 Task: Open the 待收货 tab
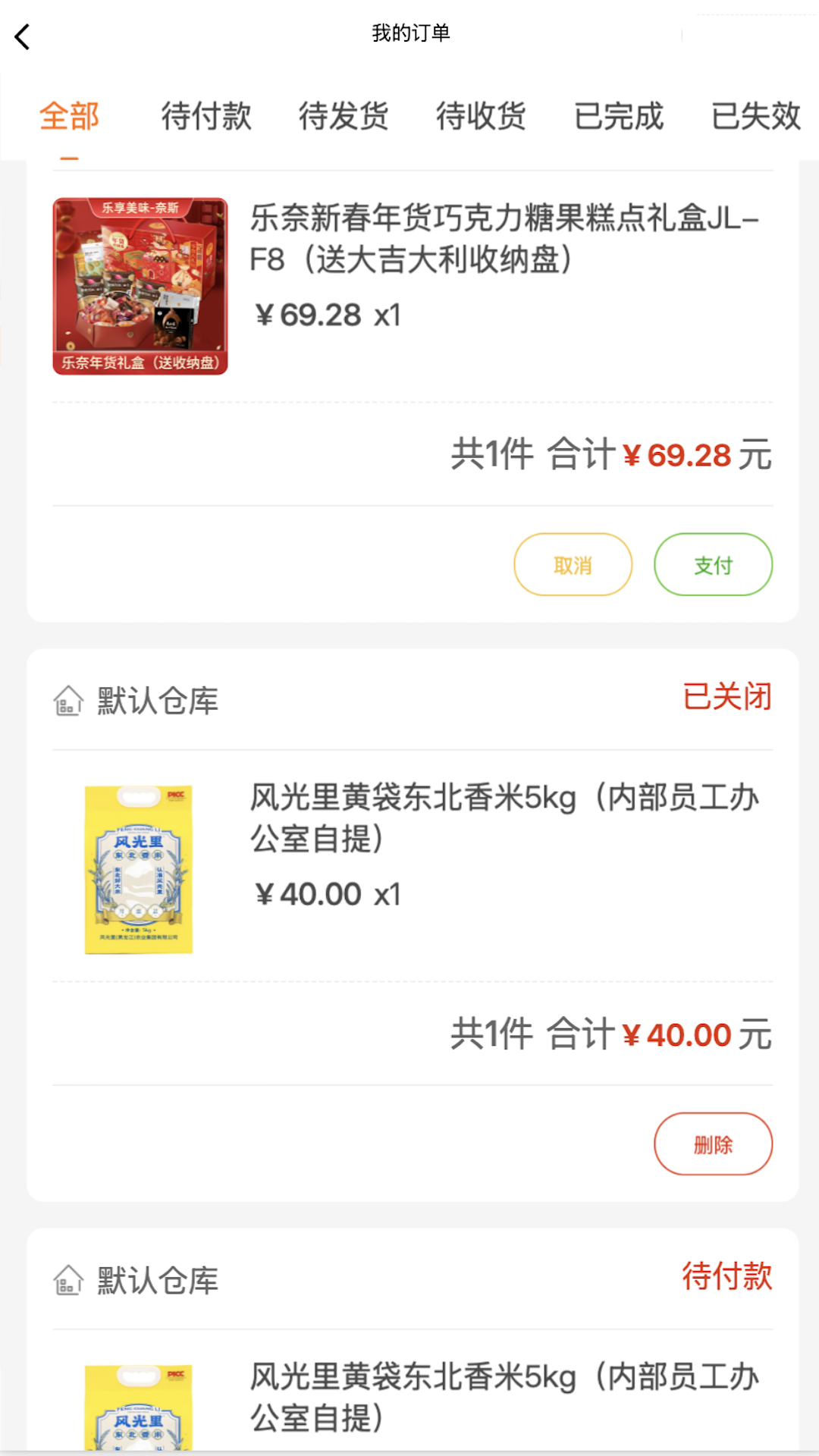[x=482, y=116]
